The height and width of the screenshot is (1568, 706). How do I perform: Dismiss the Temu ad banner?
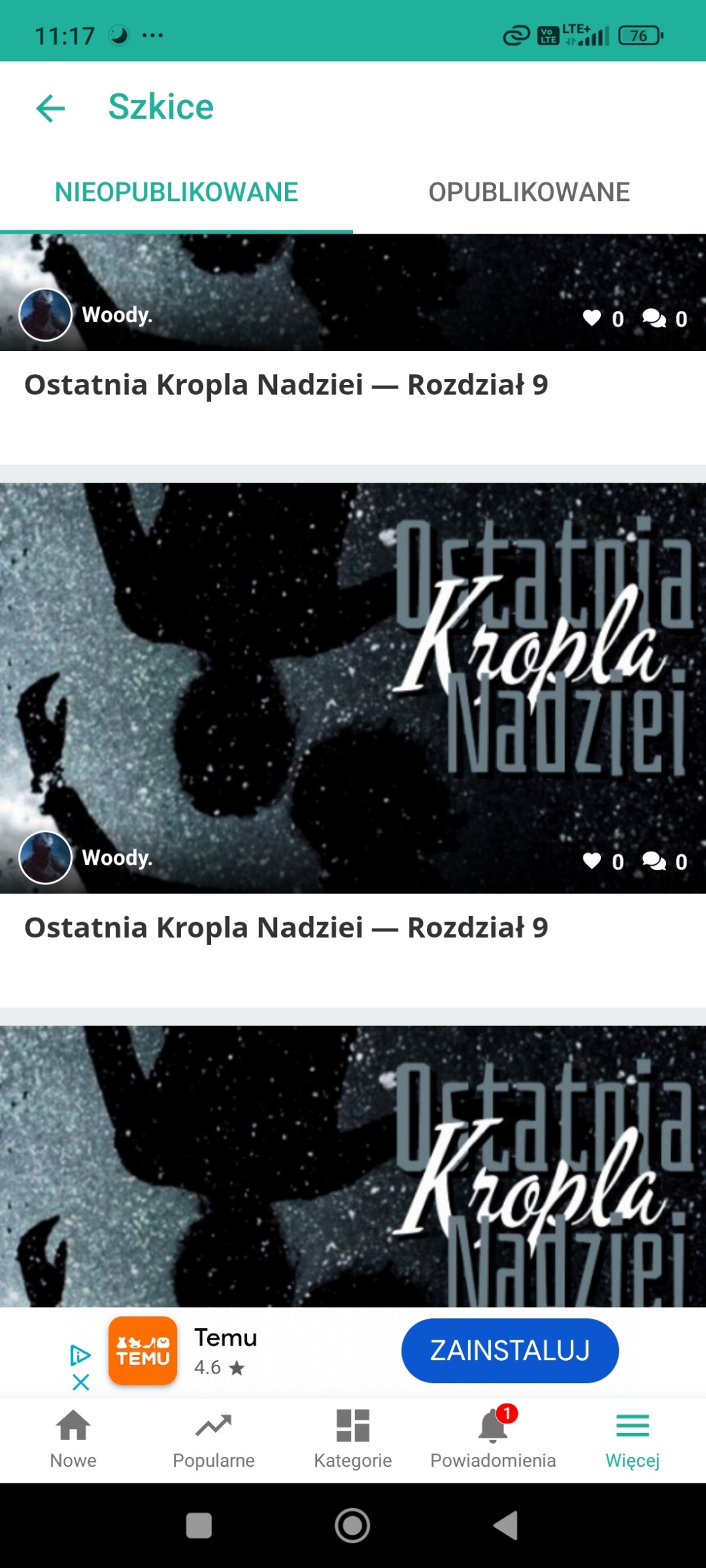coord(81,1383)
